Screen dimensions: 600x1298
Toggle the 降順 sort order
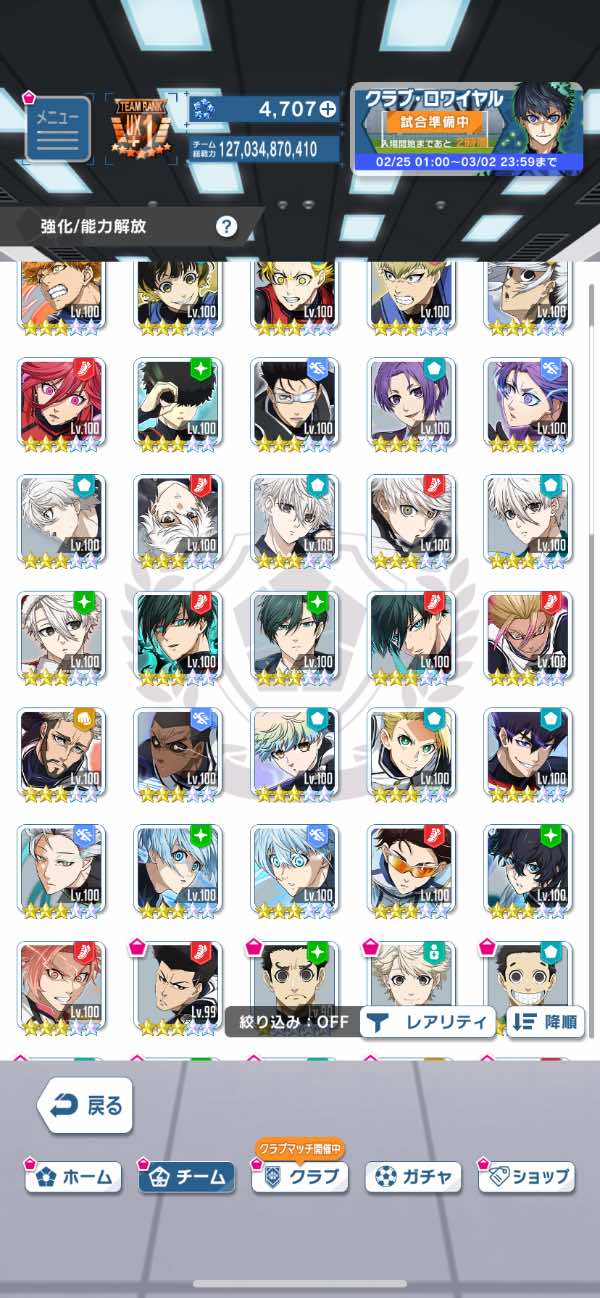(x=545, y=1022)
